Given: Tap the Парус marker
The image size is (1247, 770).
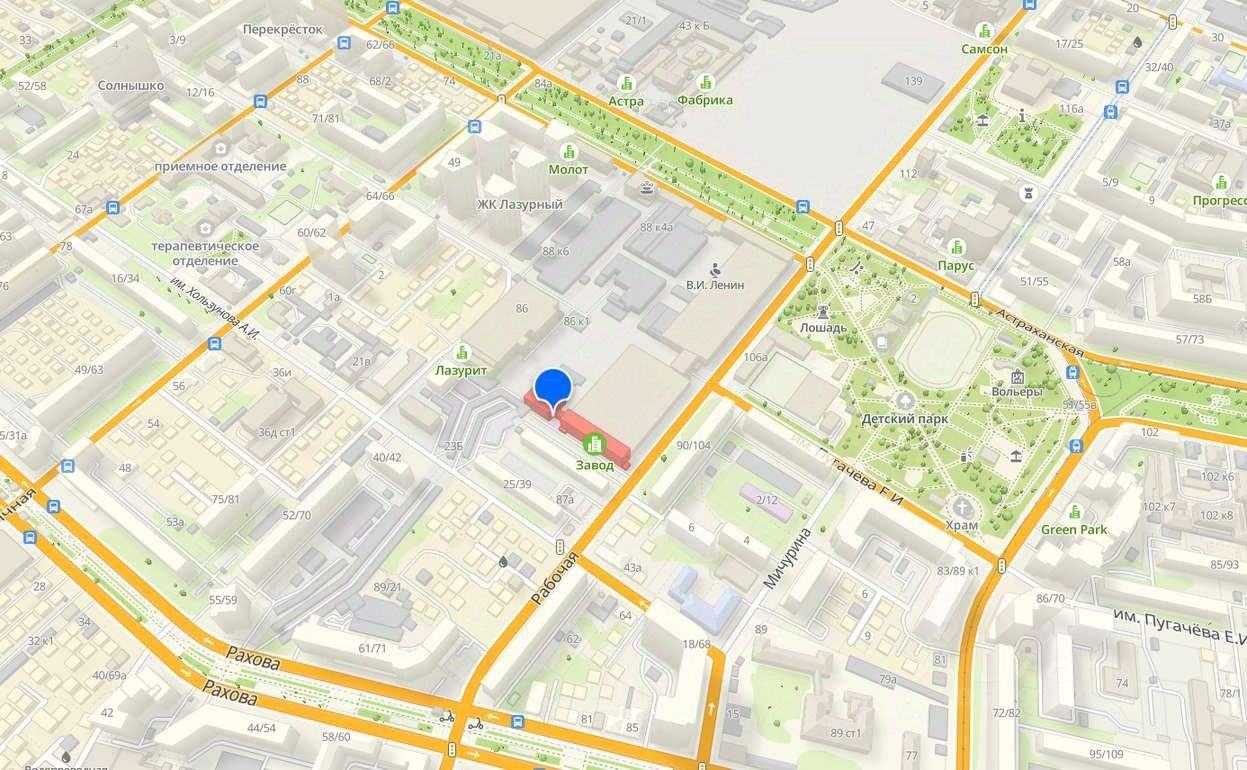Looking at the screenshot, I should (957, 247).
